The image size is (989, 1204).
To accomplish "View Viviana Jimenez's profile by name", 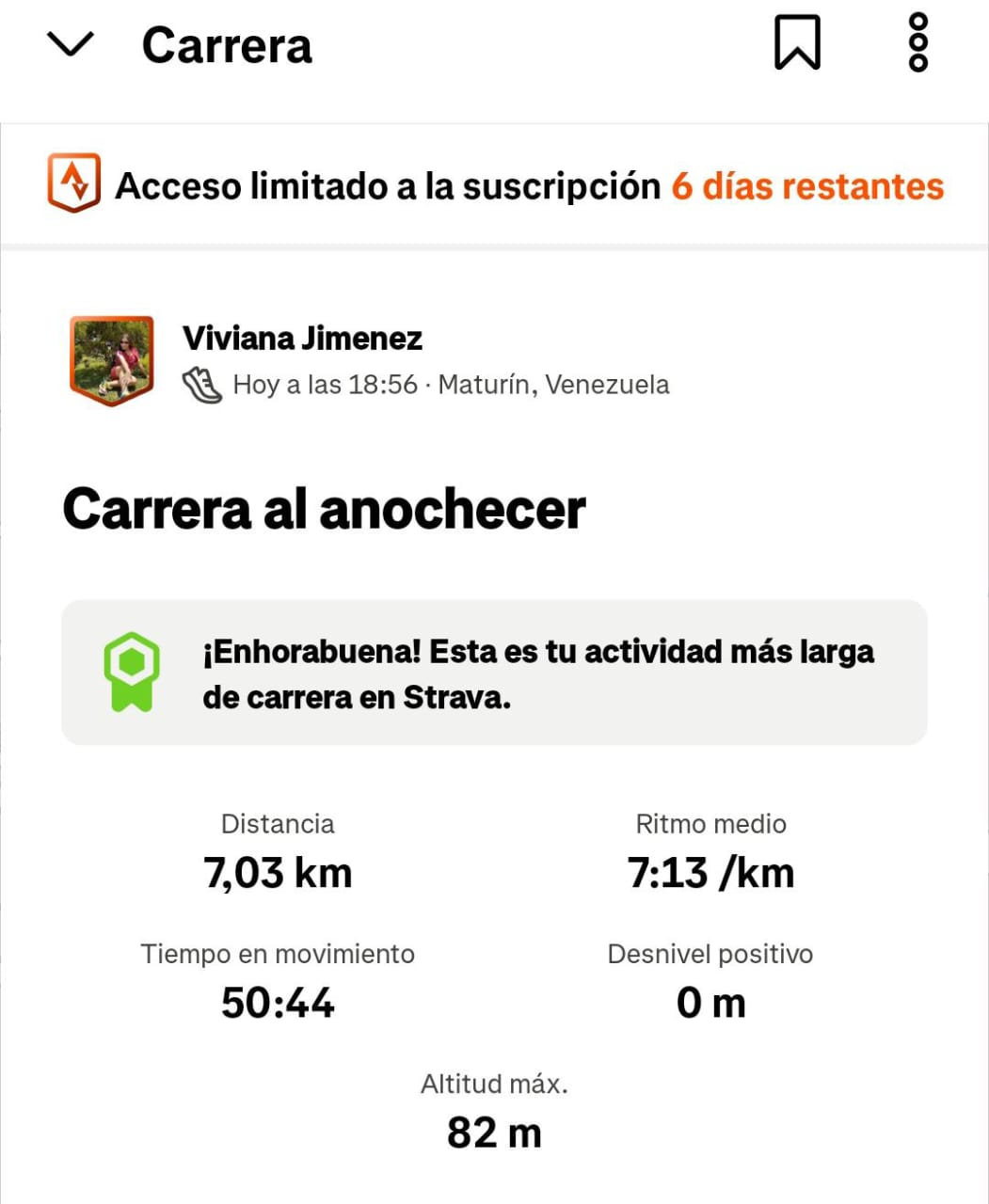I will point(302,338).
